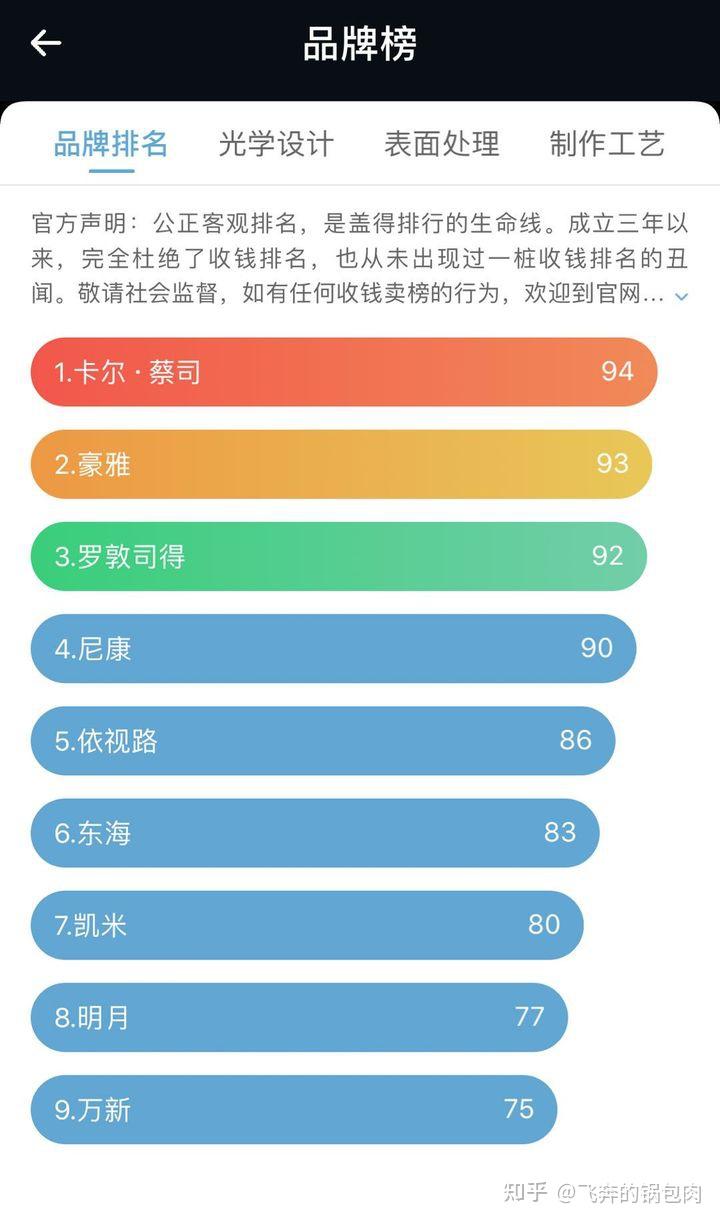Open the 卡尔·蔡司 brand entry
This screenshot has width=720, height=1223.
[344, 372]
